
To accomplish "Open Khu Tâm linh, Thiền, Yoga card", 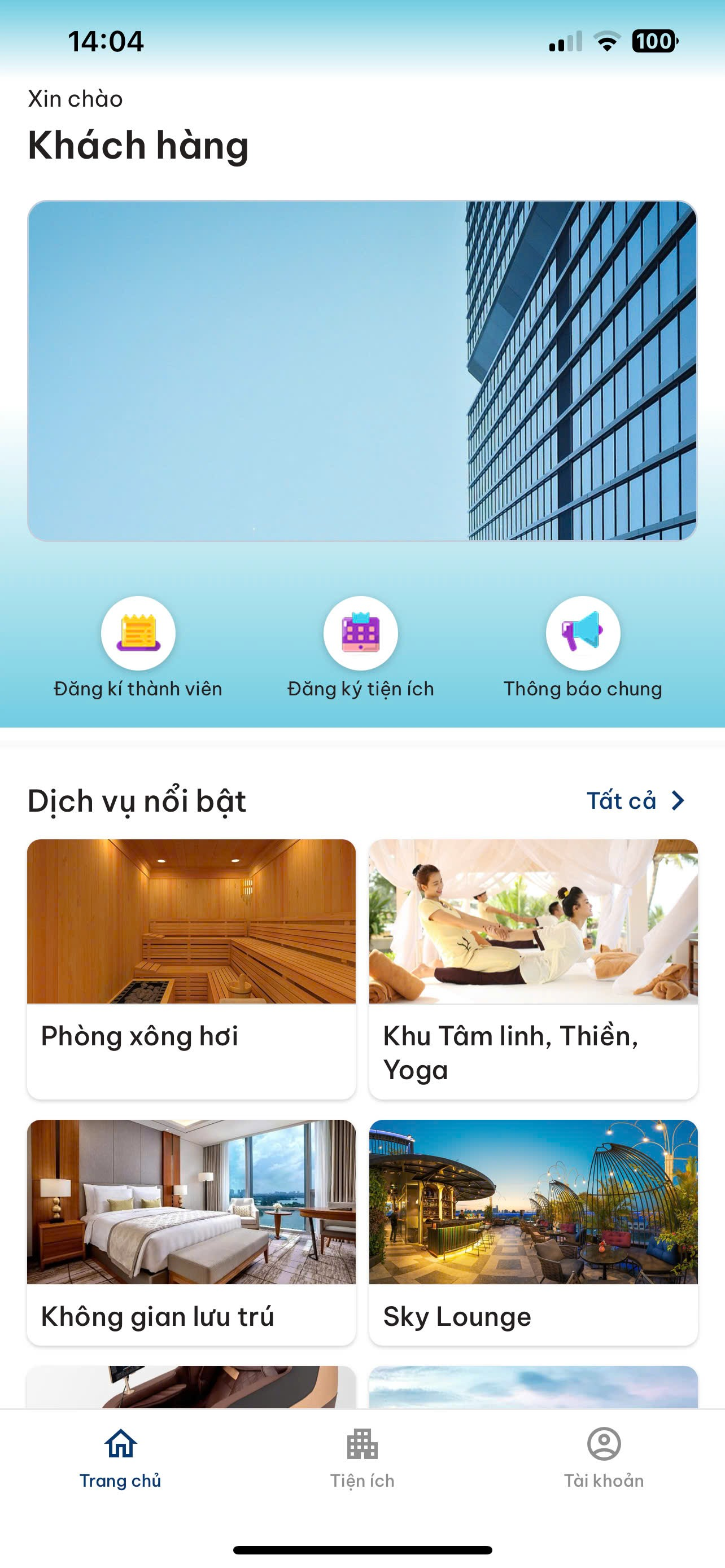I will tap(533, 968).
